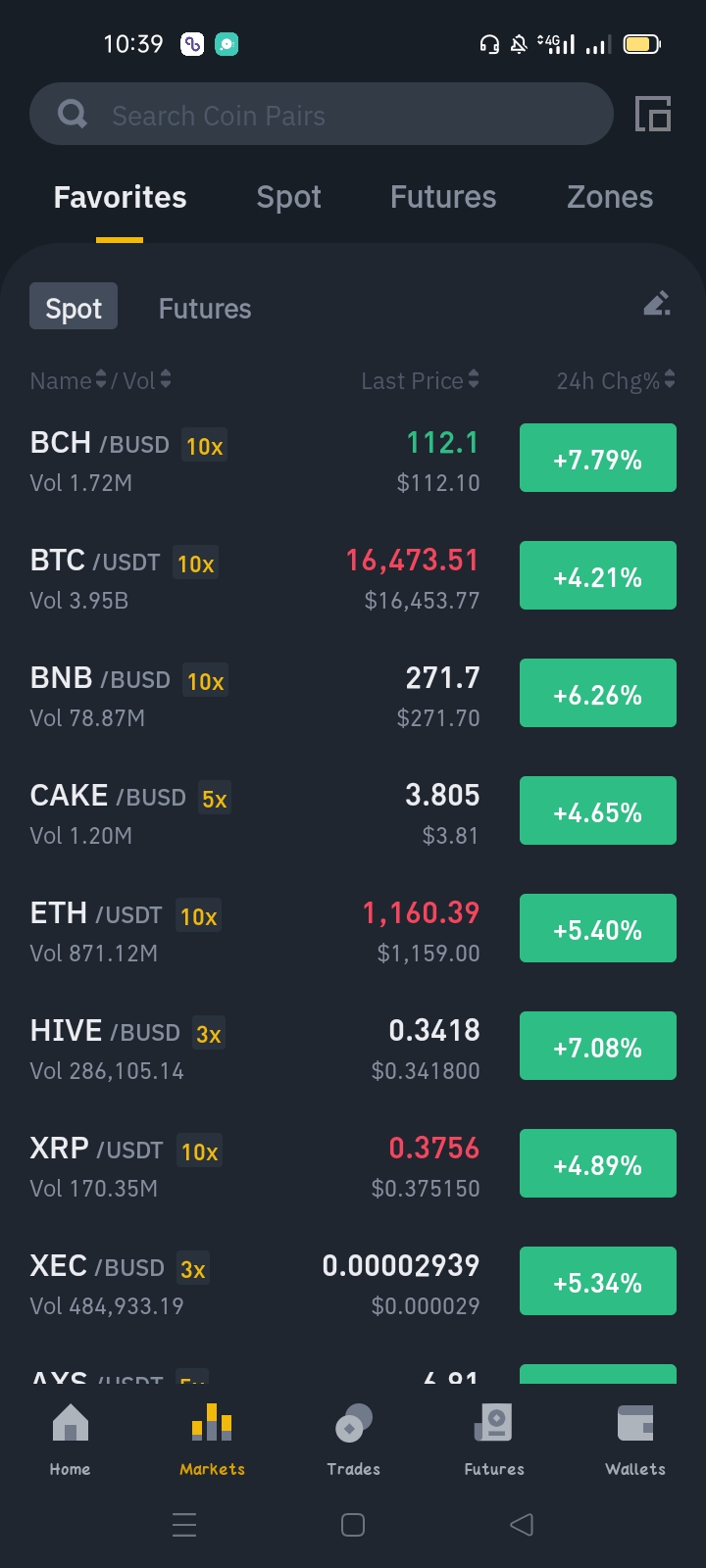Open Trades in bottom navigation
Image resolution: width=706 pixels, height=1568 pixels.
click(x=353, y=1440)
